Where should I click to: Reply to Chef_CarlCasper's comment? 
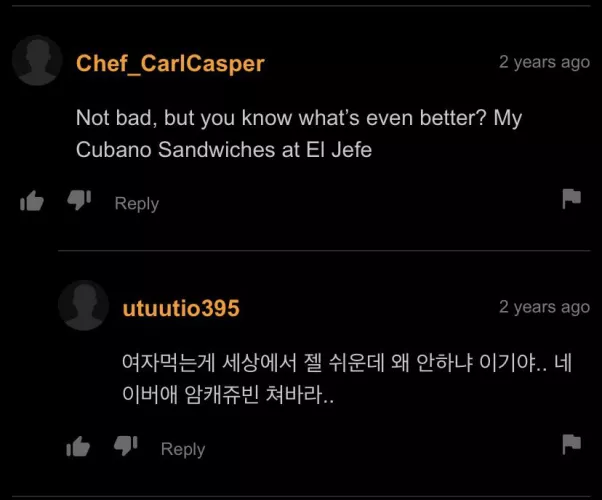click(136, 203)
